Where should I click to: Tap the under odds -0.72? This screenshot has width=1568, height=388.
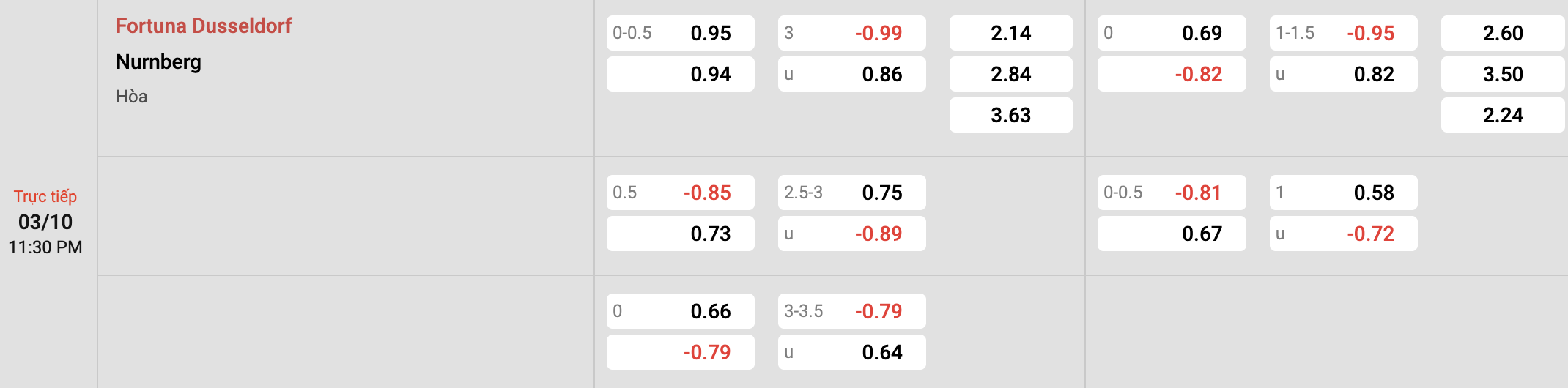(1344, 234)
